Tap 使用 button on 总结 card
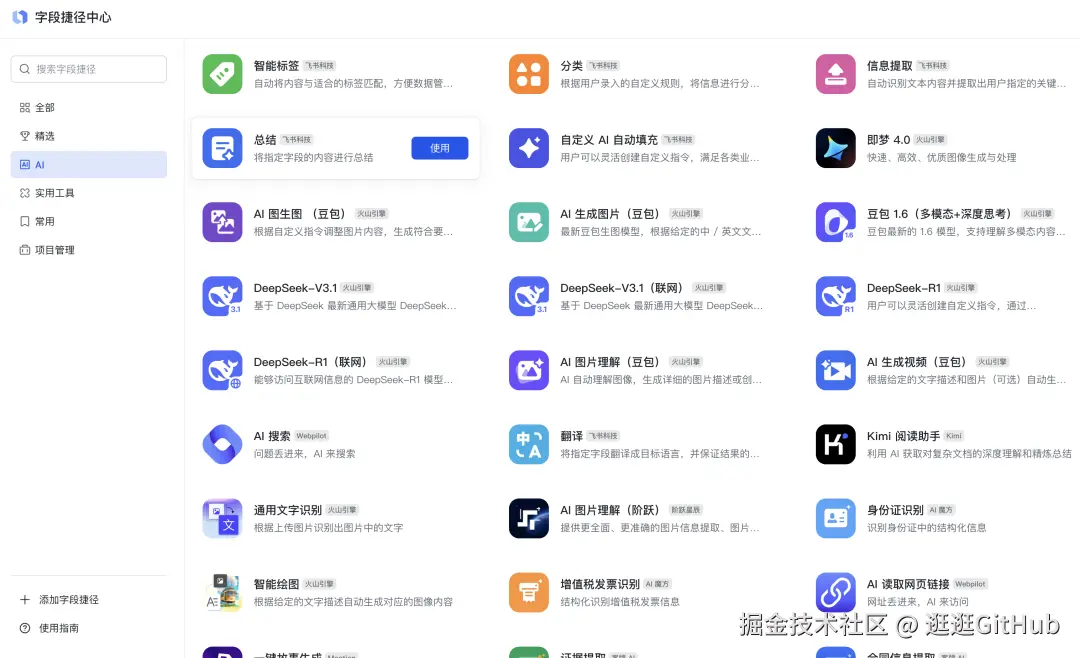 coord(440,148)
